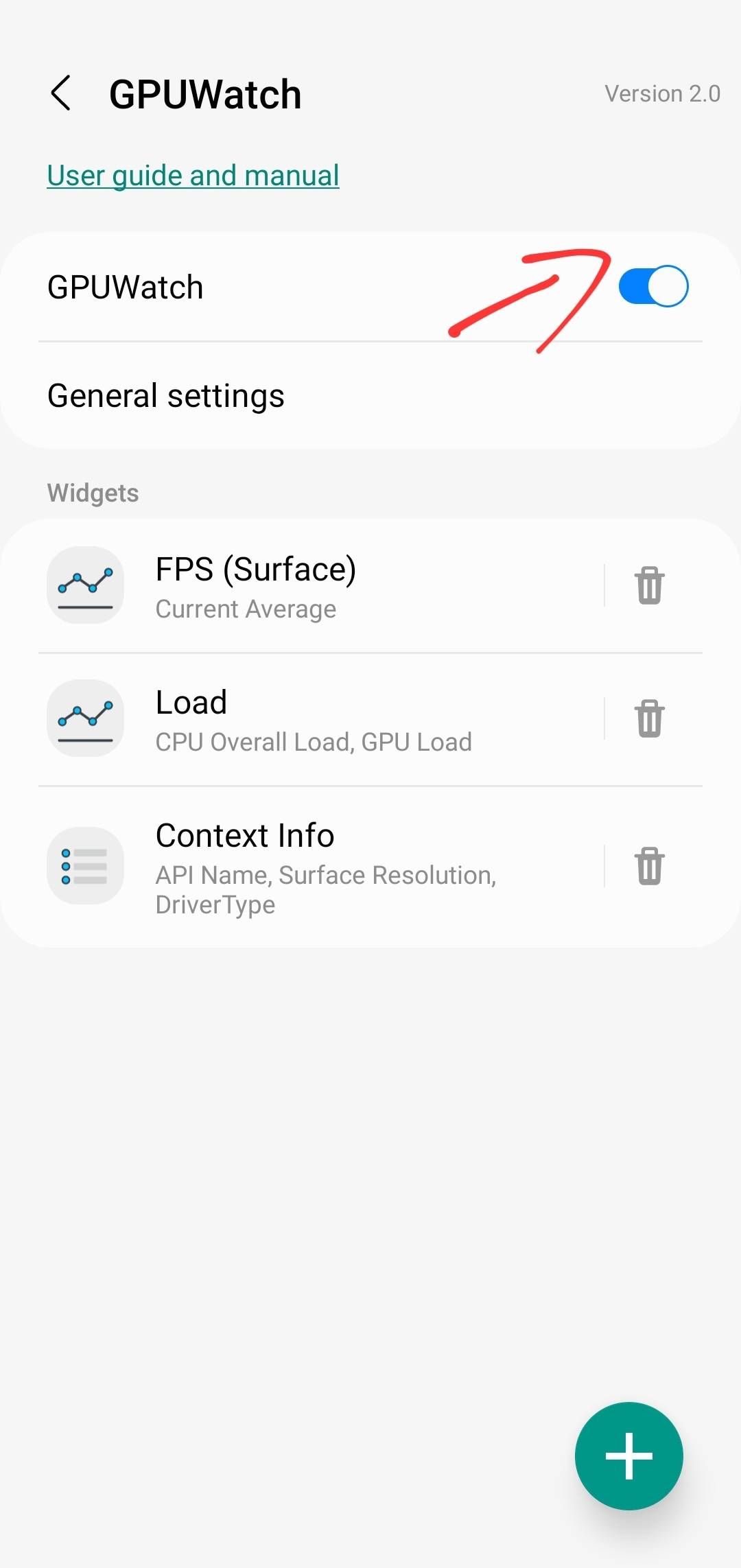
Task: Open the User guide and manual link
Action: [x=192, y=175]
